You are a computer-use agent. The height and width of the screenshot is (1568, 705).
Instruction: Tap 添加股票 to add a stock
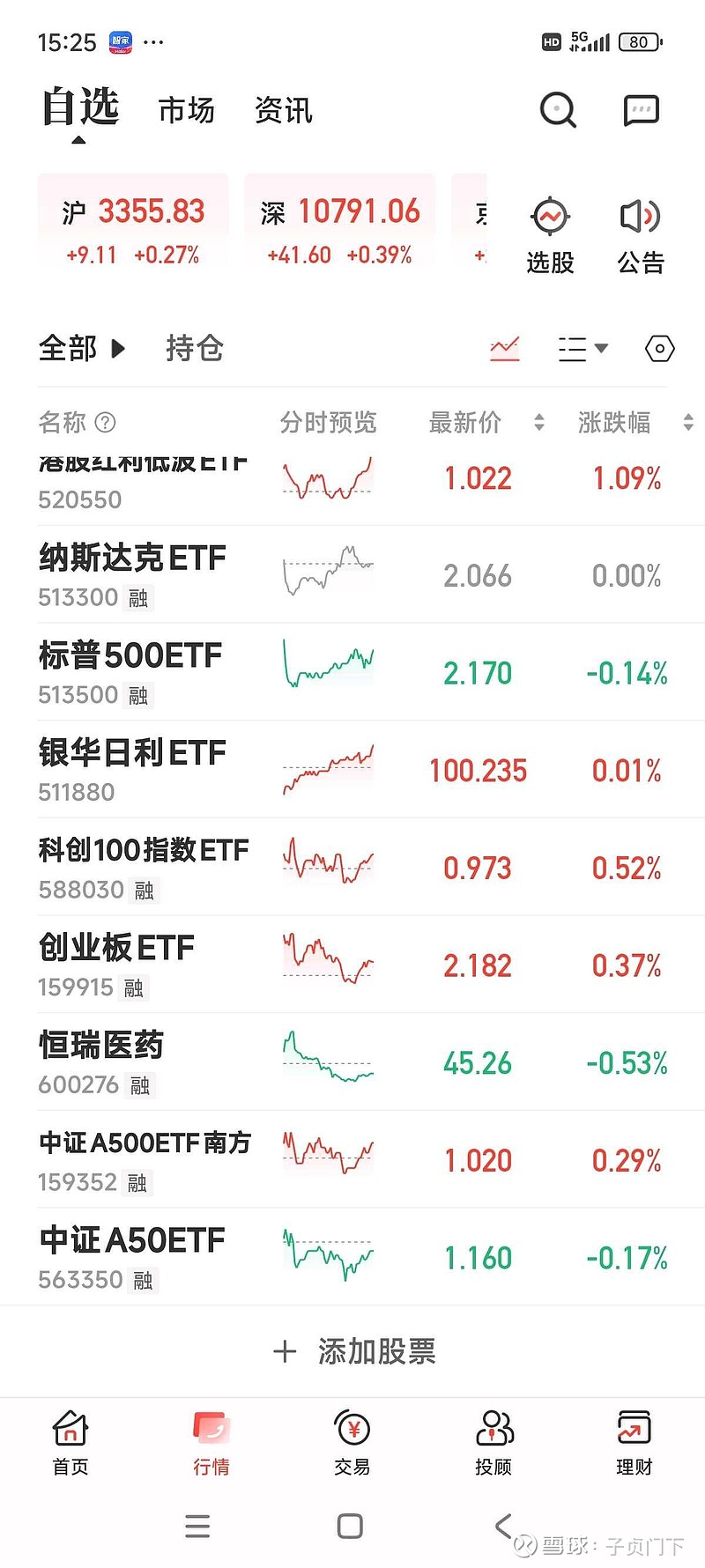tap(354, 1351)
